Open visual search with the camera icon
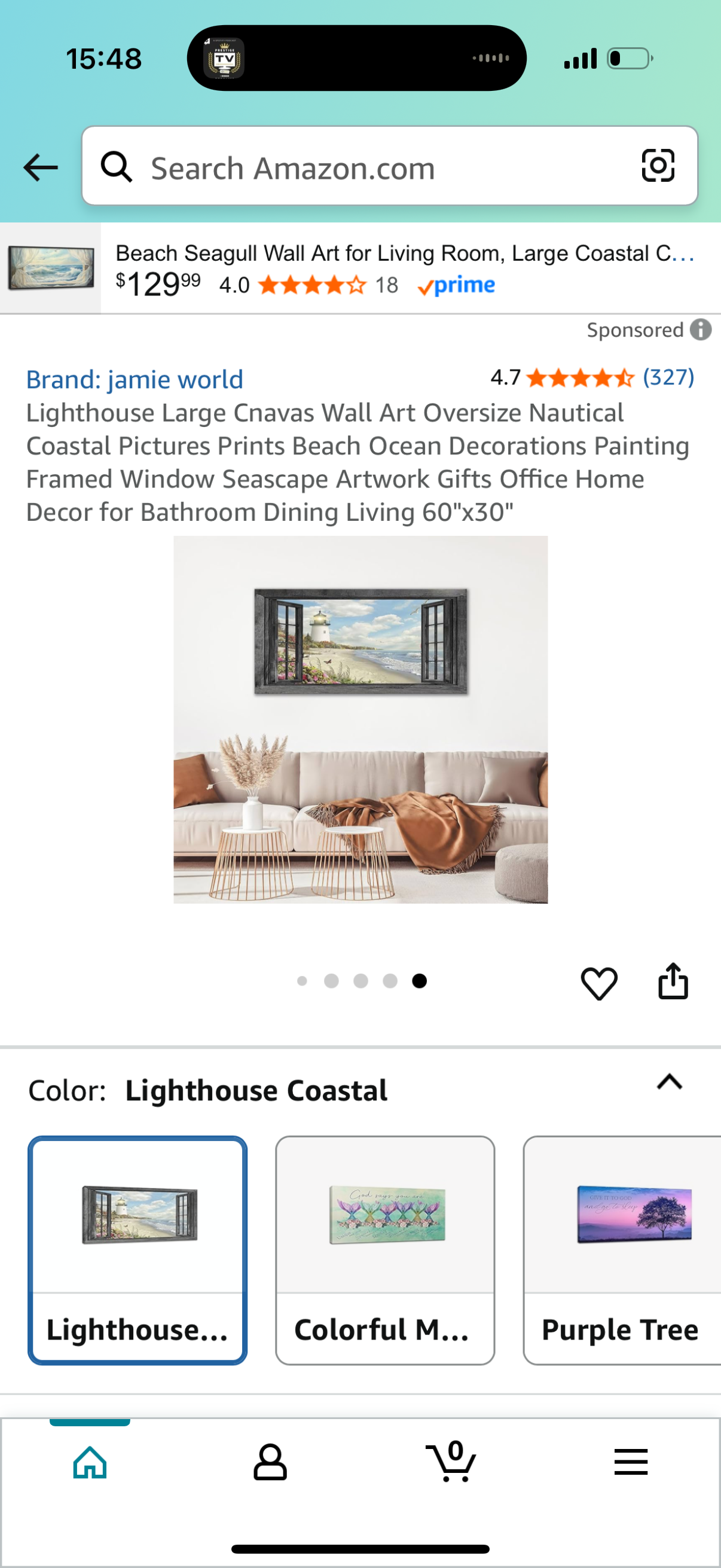This screenshot has width=721, height=1568. pos(658,166)
